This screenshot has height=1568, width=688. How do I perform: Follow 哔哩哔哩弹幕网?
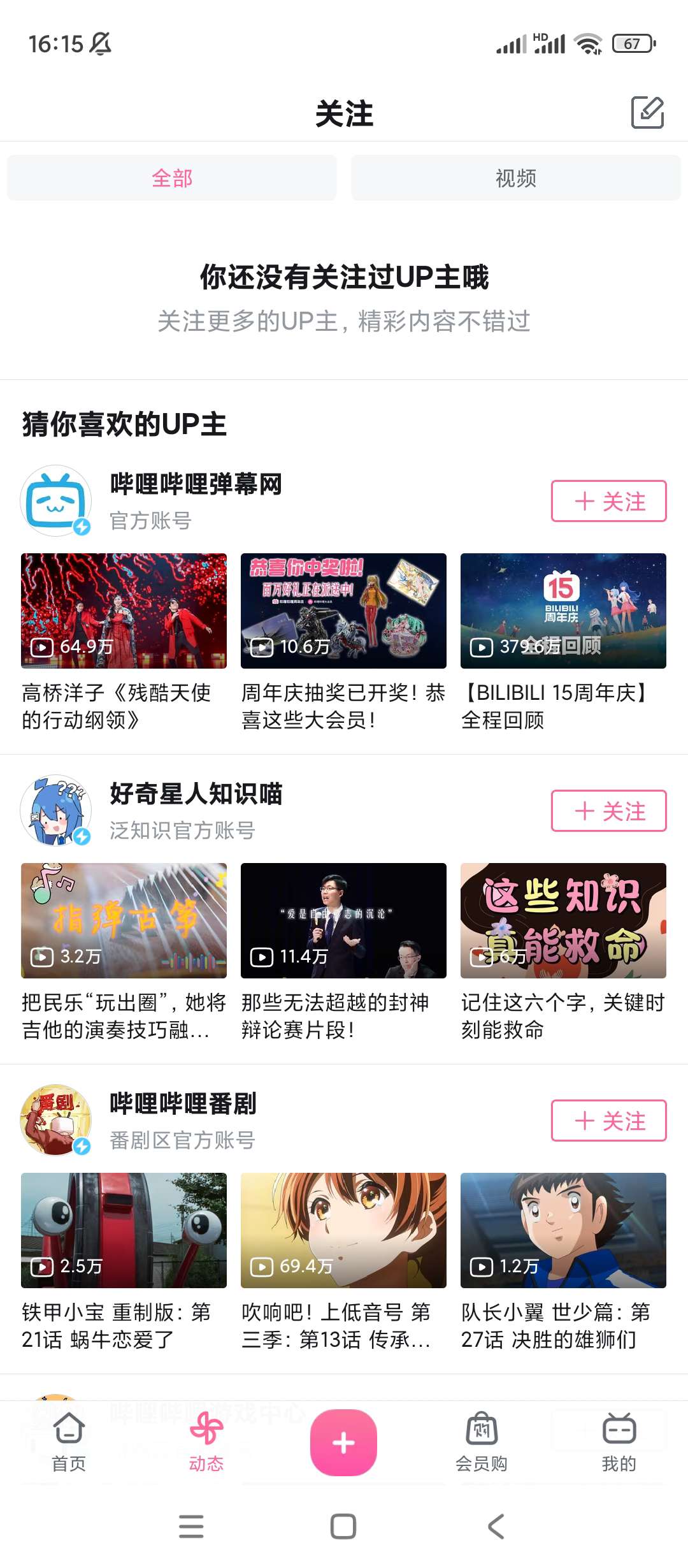[608, 501]
